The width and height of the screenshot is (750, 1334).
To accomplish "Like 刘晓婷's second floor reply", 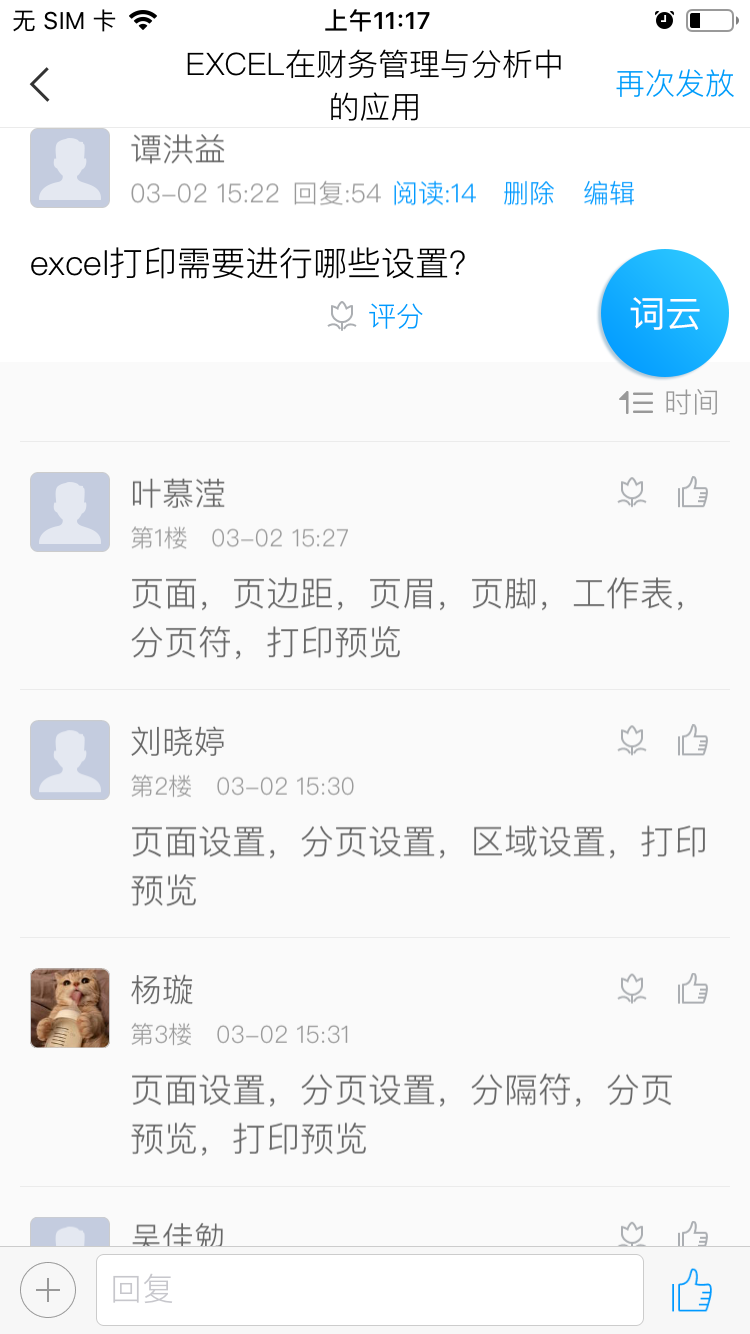I will [x=693, y=739].
